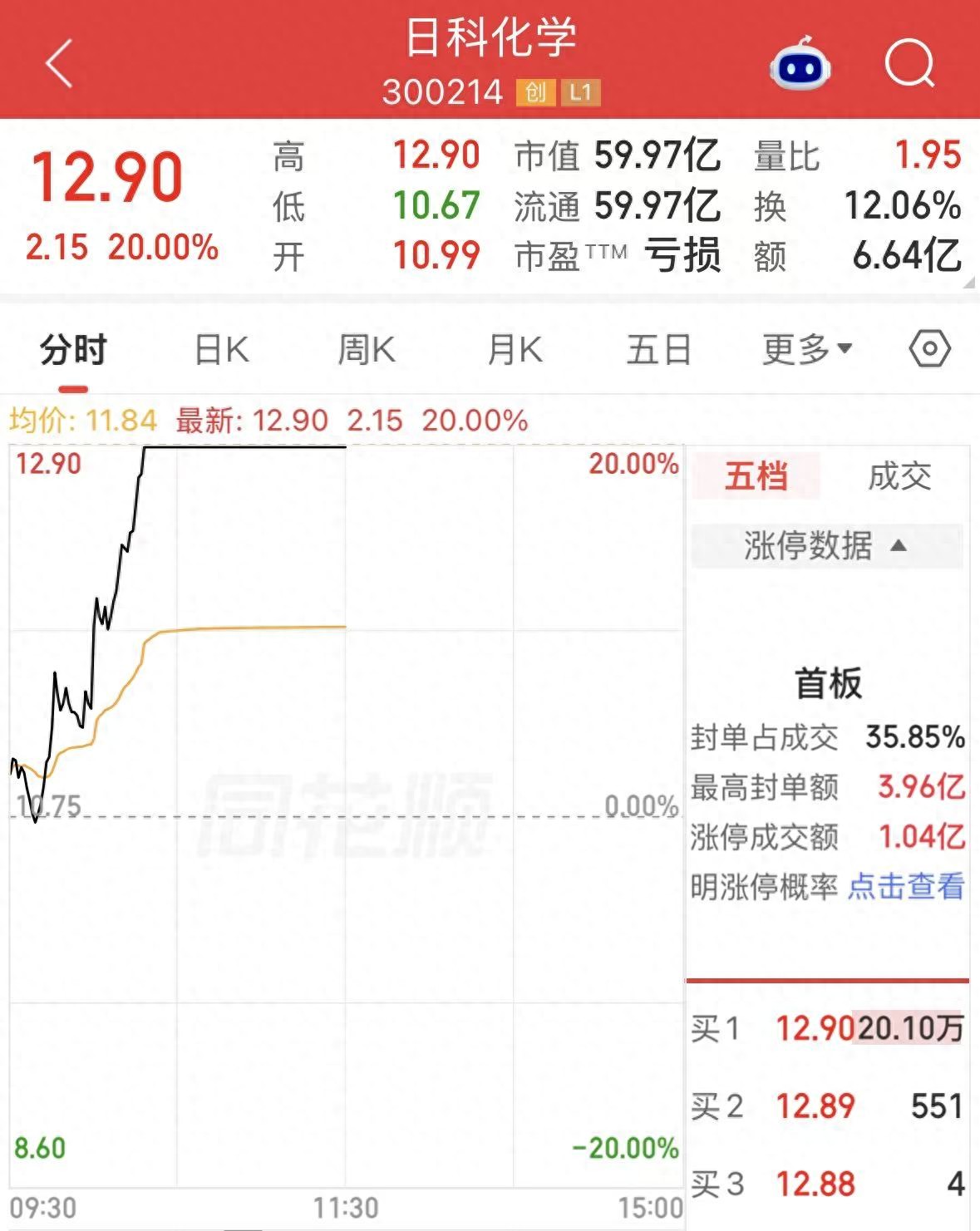980x1231 pixels.
Task: Switch to the 日K chart tab
Action: 221,350
